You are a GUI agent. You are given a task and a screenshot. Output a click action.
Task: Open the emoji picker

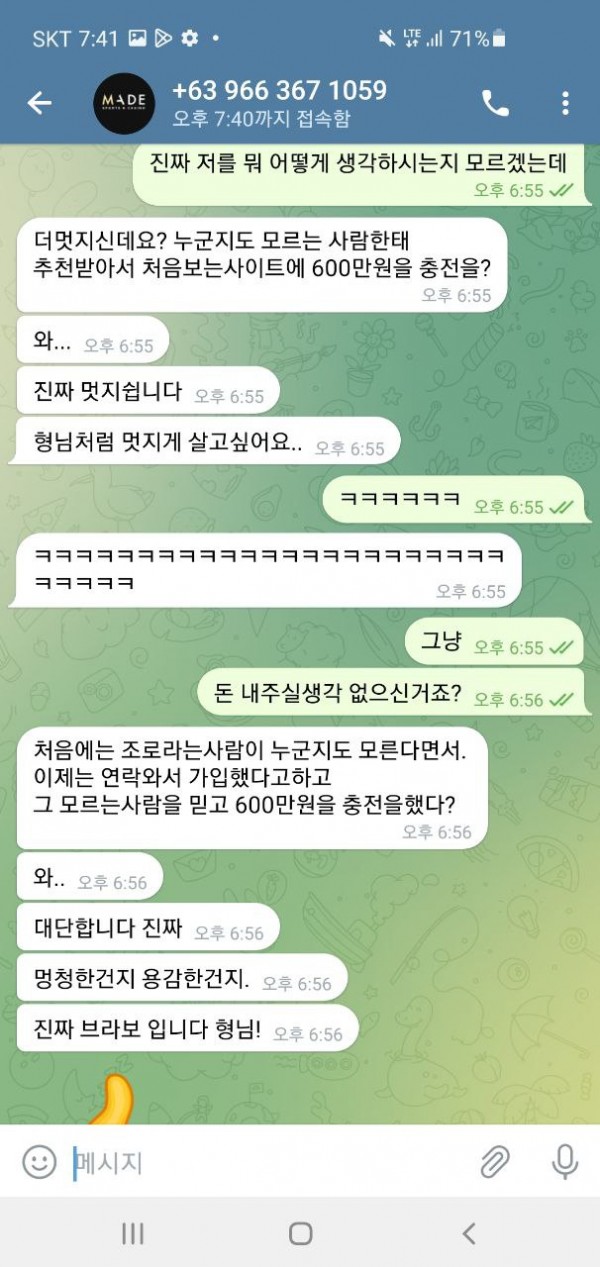click(40, 1162)
